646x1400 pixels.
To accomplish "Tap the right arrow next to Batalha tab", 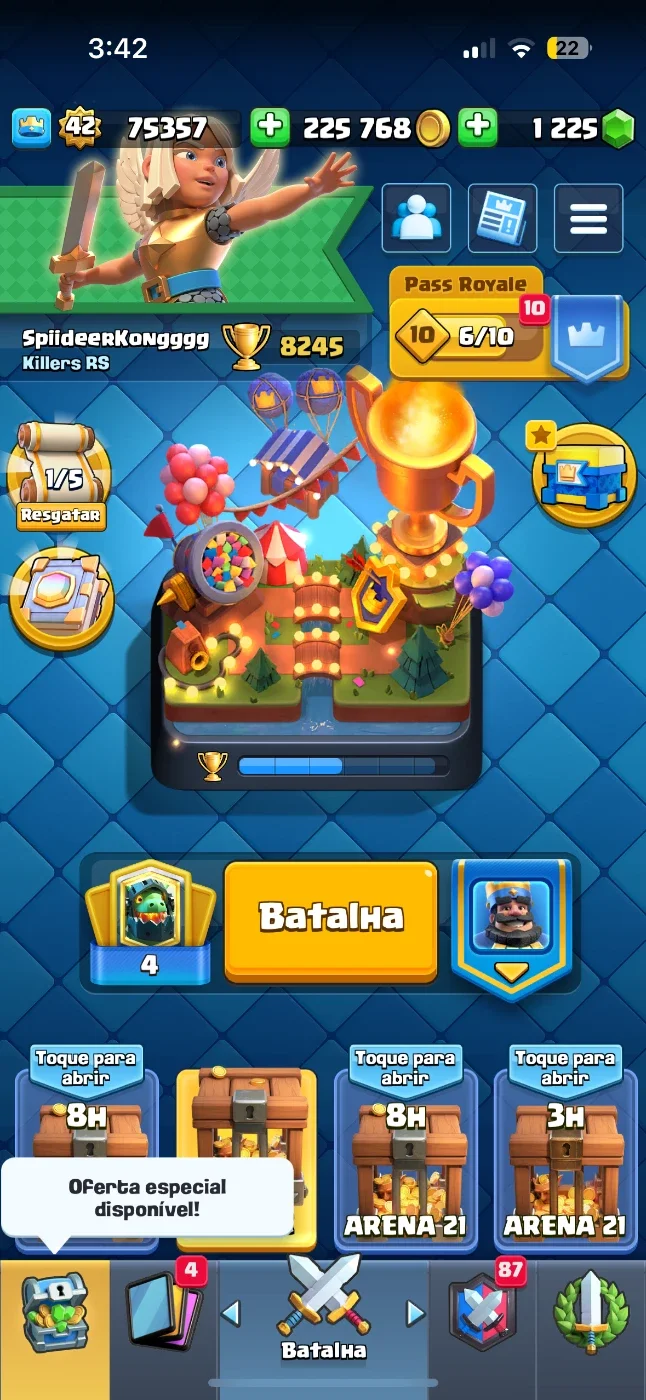I will [x=416, y=1313].
